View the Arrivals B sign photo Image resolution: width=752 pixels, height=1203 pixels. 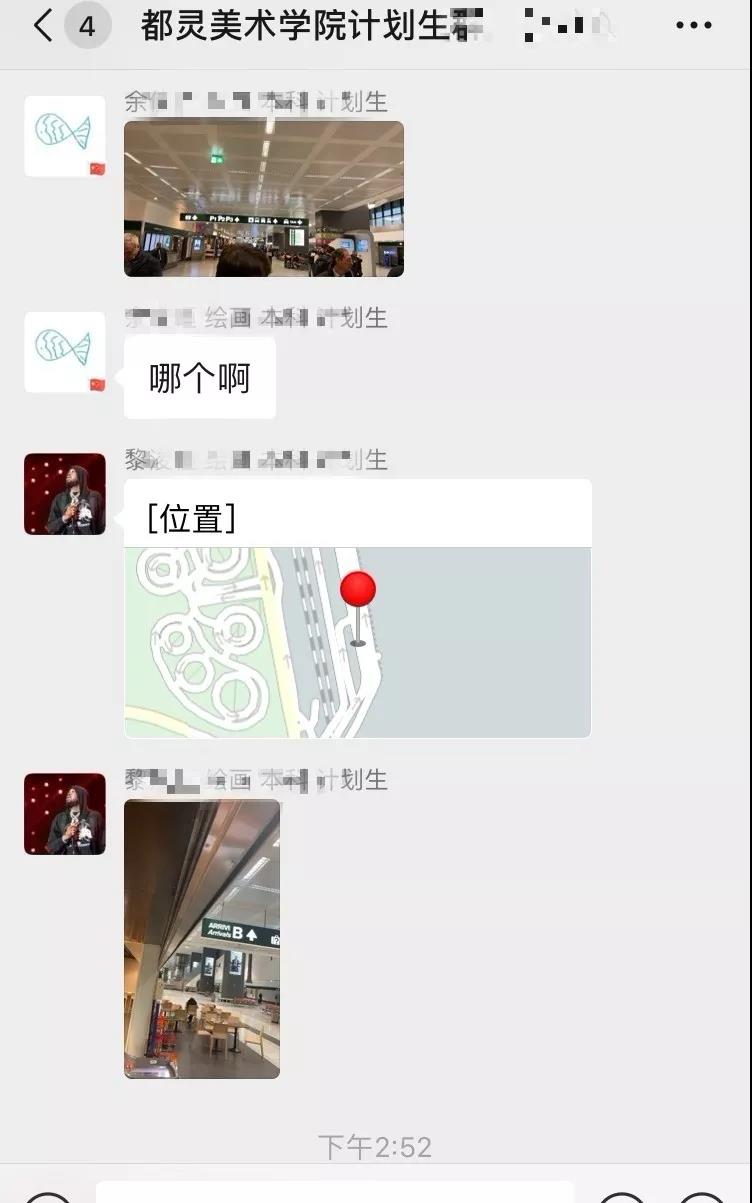(x=202, y=938)
